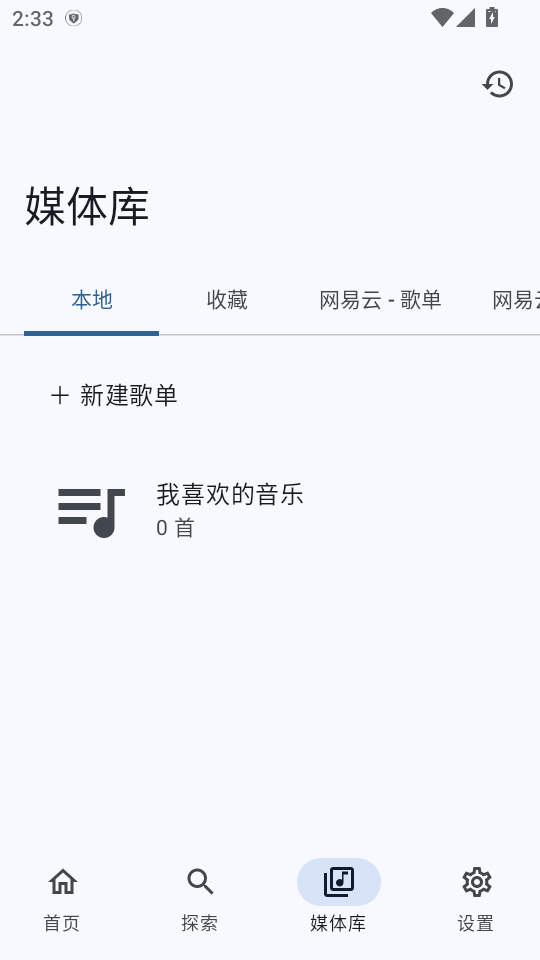This screenshot has width=540, height=960.
Task: Open the playback history icon
Action: click(x=498, y=84)
